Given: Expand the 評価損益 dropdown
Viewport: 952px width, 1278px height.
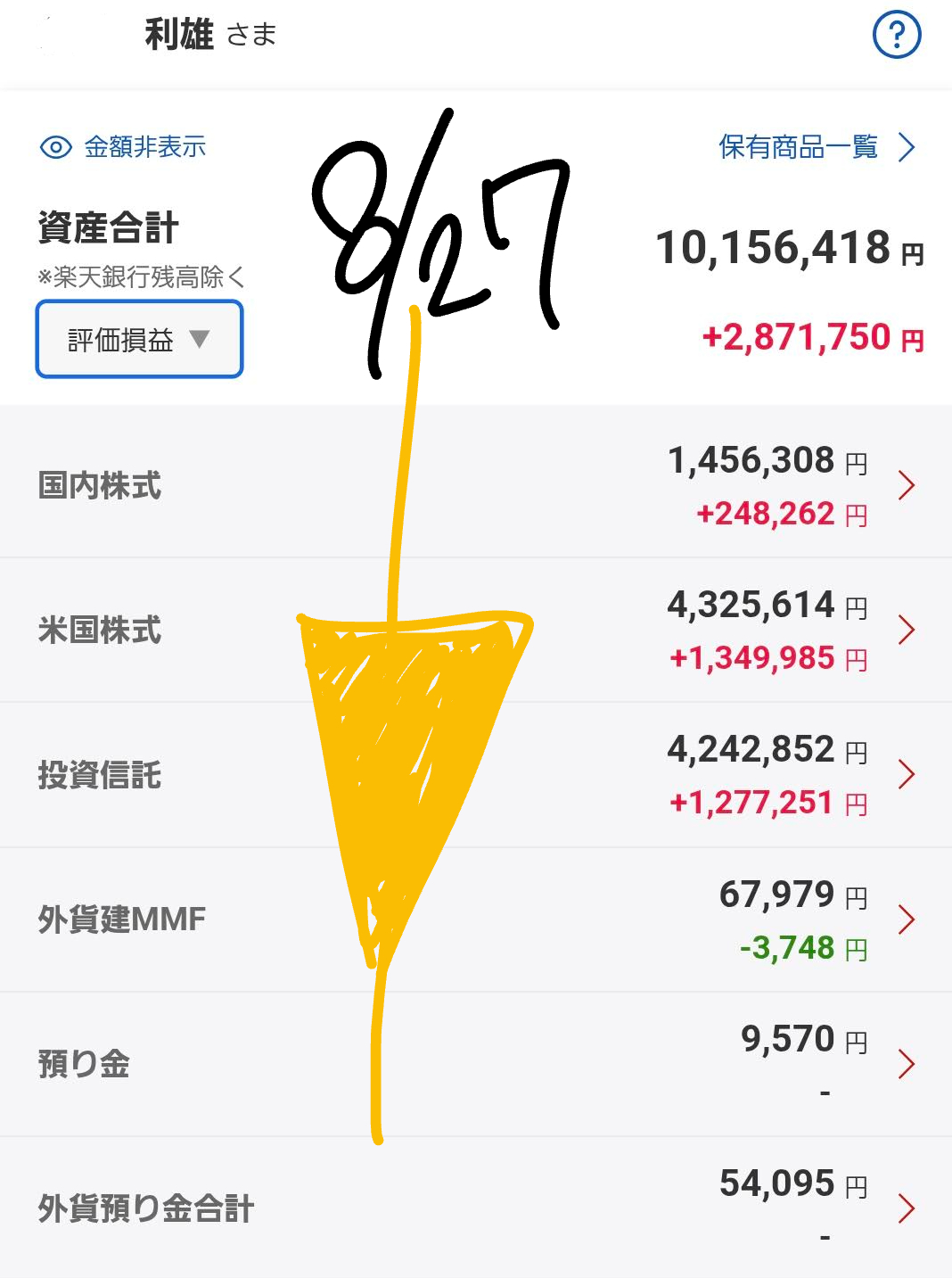Looking at the screenshot, I should (139, 340).
